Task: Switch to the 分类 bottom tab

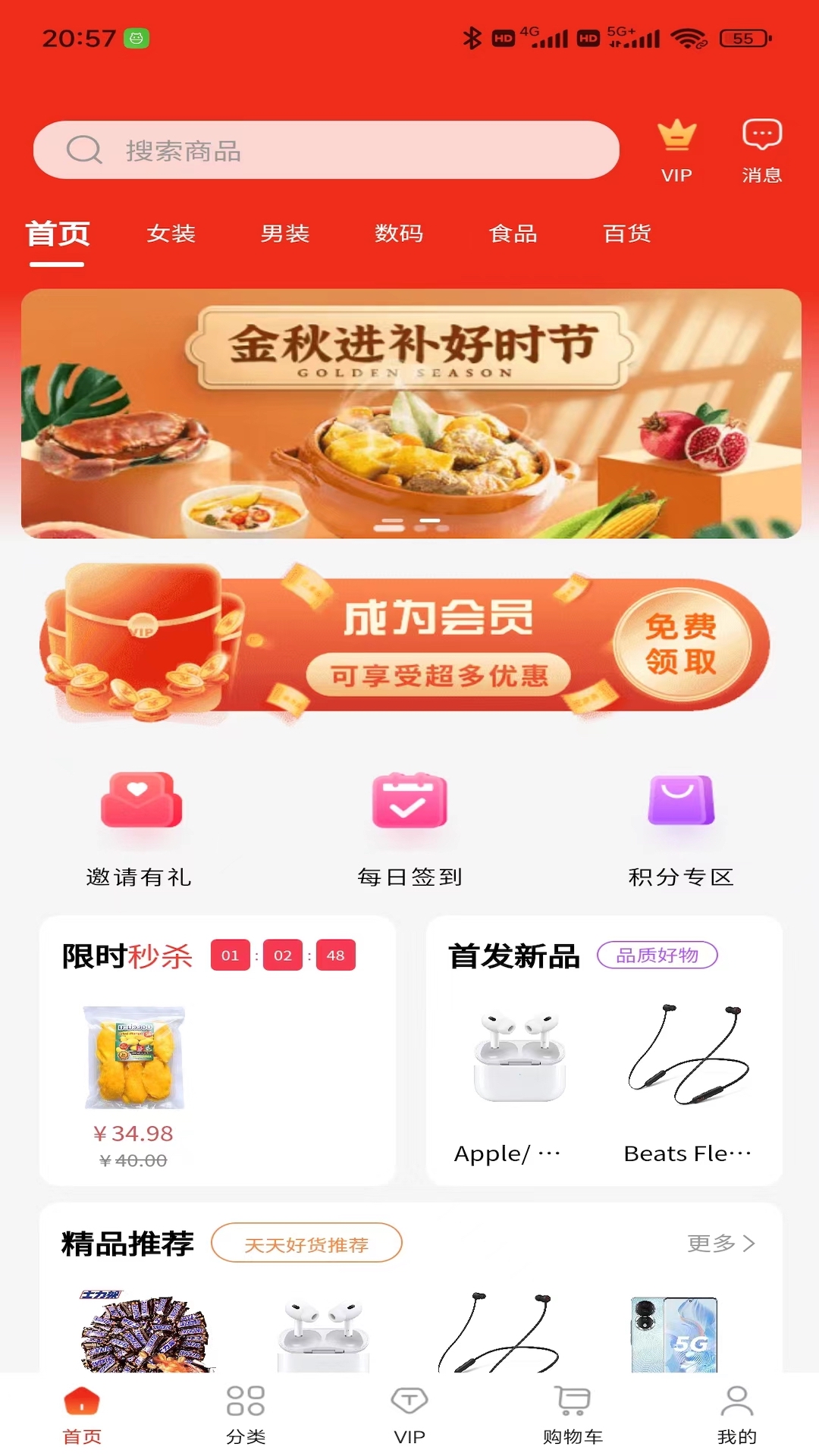Action: (x=246, y=1415)
